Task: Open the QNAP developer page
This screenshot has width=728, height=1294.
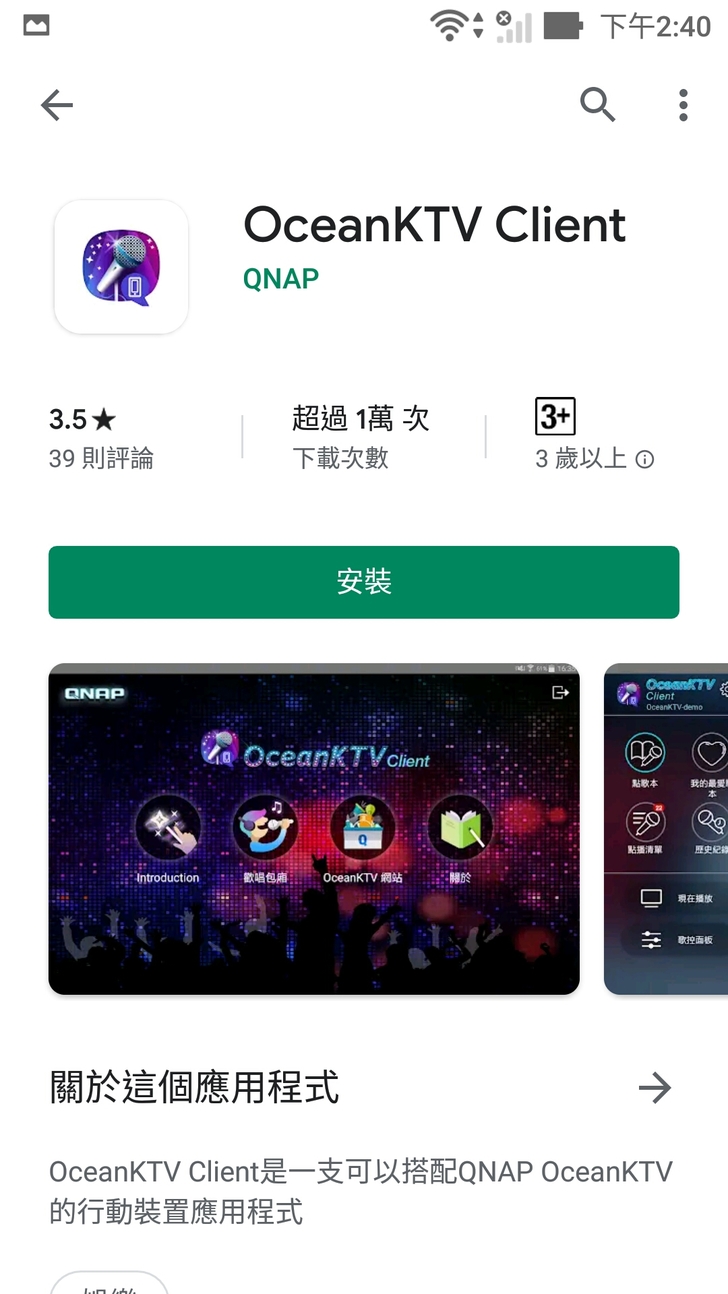Action: (281, 278)
